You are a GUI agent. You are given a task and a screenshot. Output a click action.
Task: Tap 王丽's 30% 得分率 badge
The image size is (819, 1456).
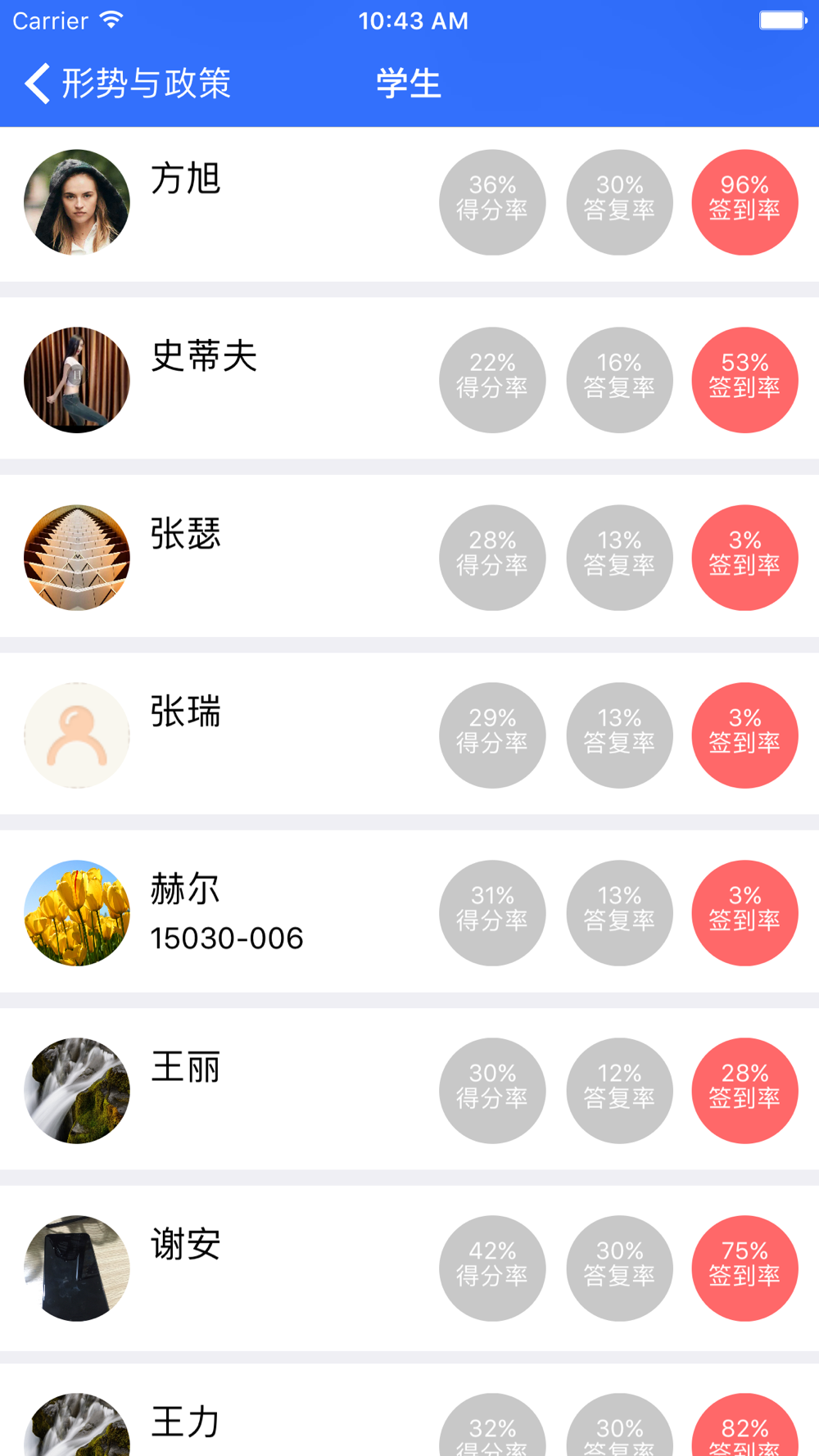click(492, 1091)
